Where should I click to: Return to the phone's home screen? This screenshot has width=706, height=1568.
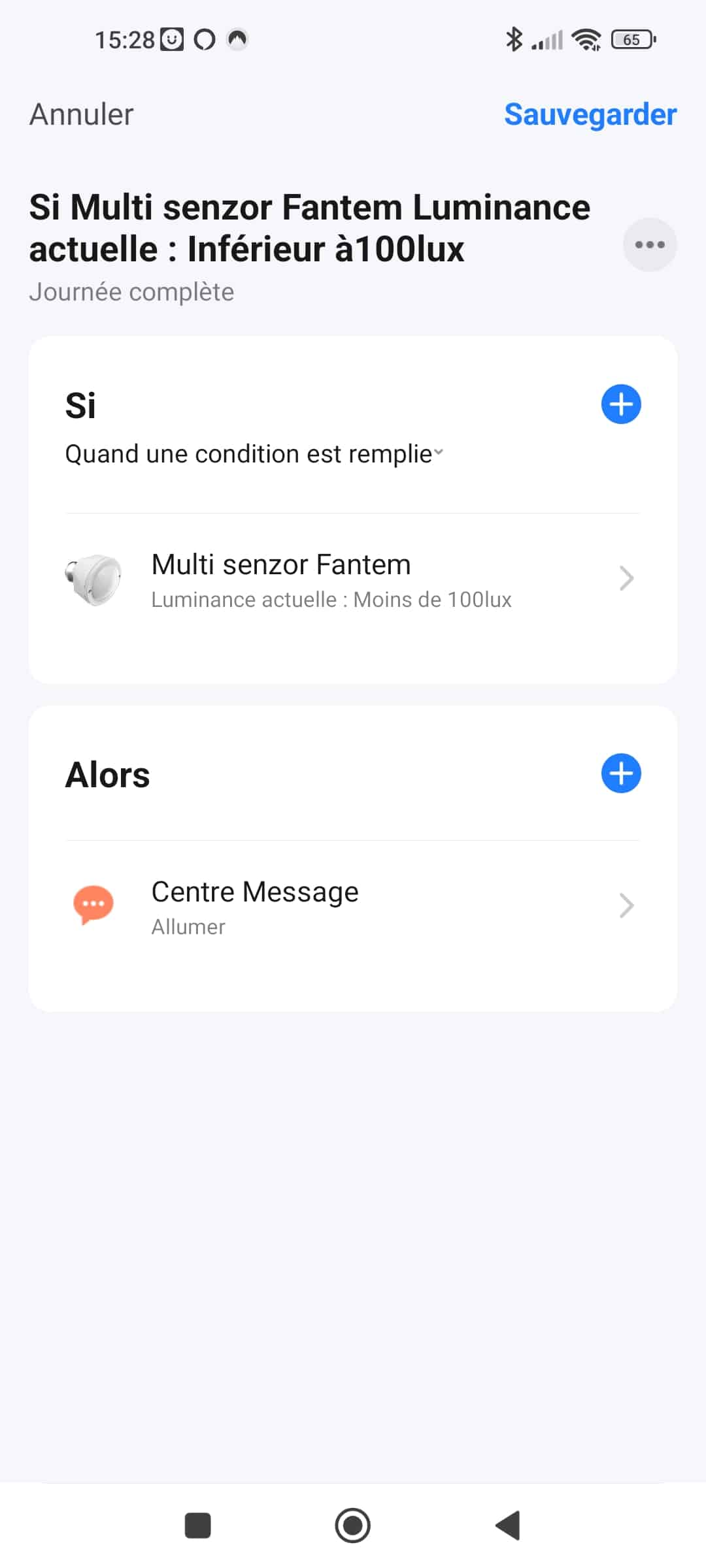tap(353, 1526)
